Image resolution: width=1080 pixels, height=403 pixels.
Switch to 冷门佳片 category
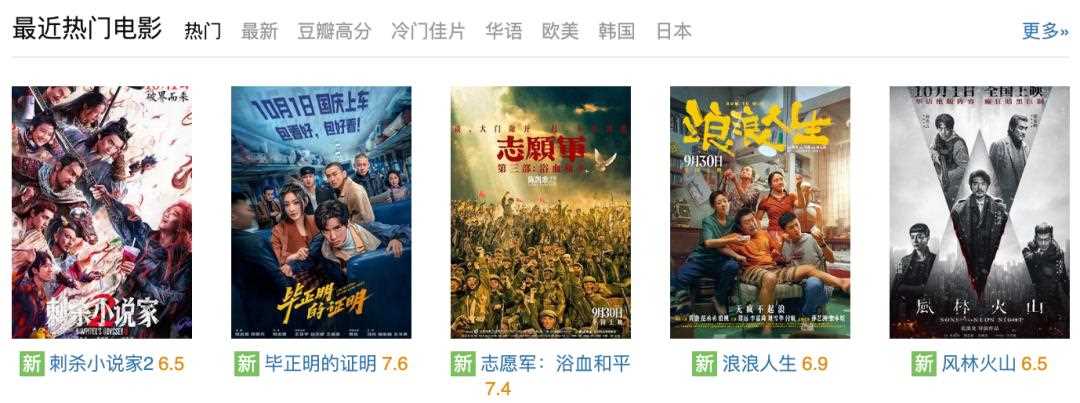click(428, 31)
